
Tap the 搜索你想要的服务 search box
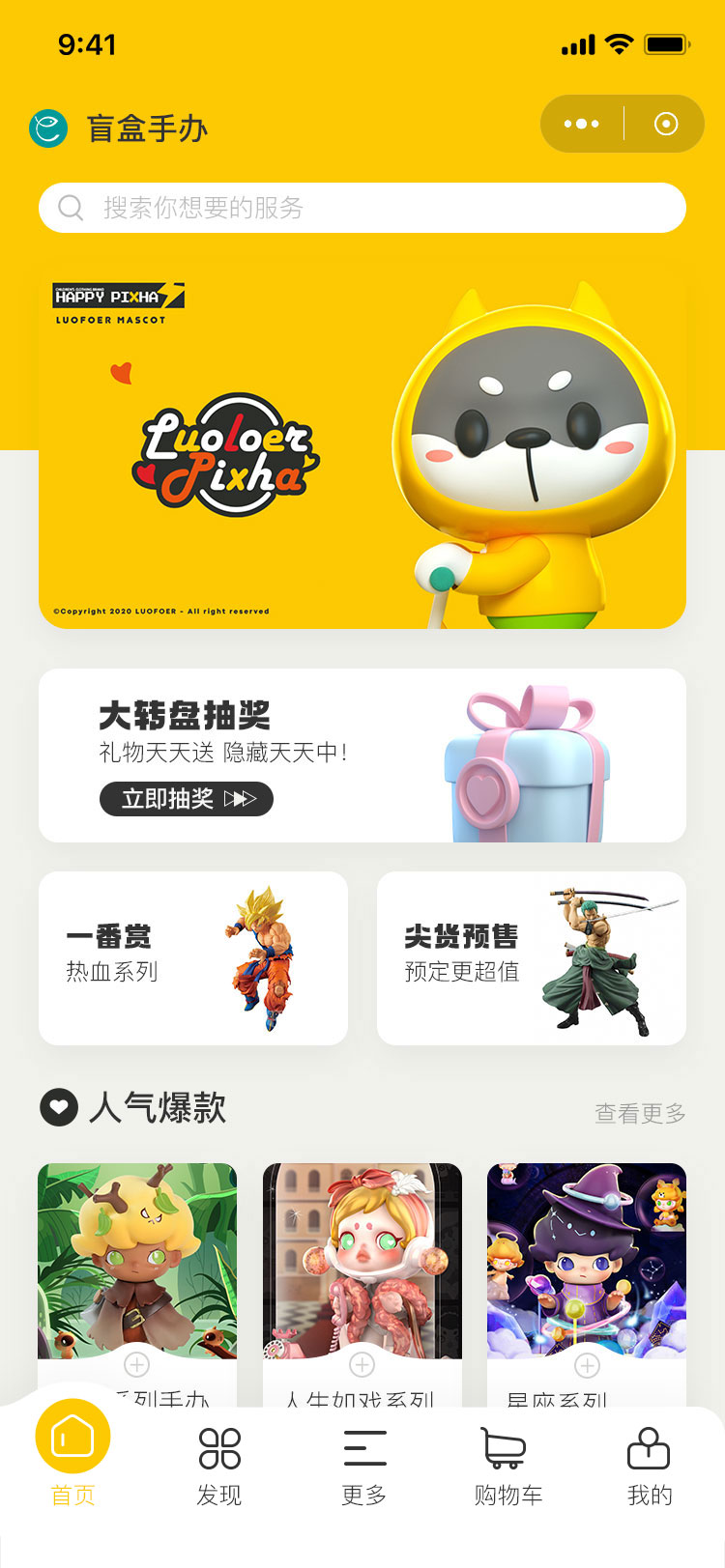click(x=362, y=208)
